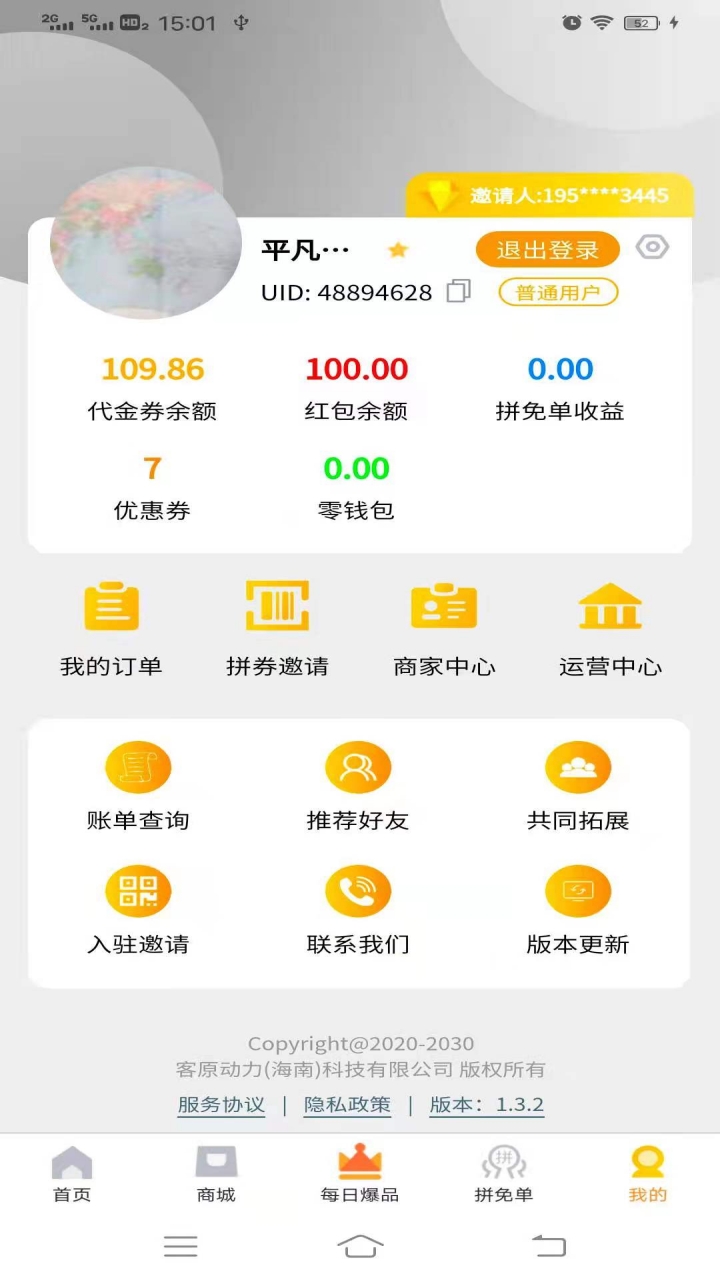Go to 商家中心 merchant center
720x1280 pixels.
444,630
